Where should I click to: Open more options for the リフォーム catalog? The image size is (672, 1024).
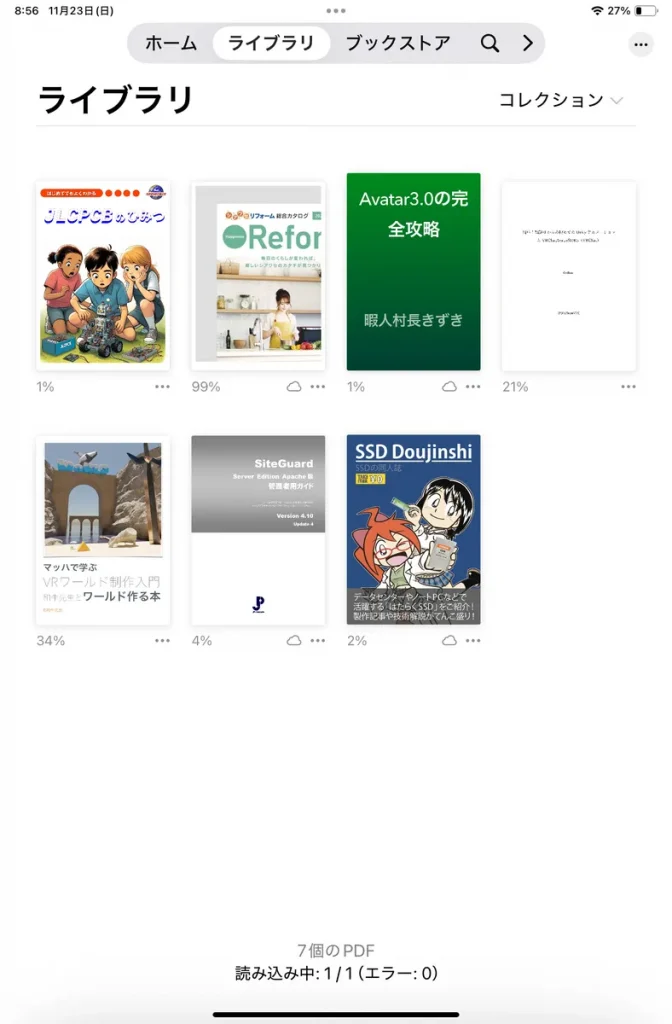click(x=318, y=387)
